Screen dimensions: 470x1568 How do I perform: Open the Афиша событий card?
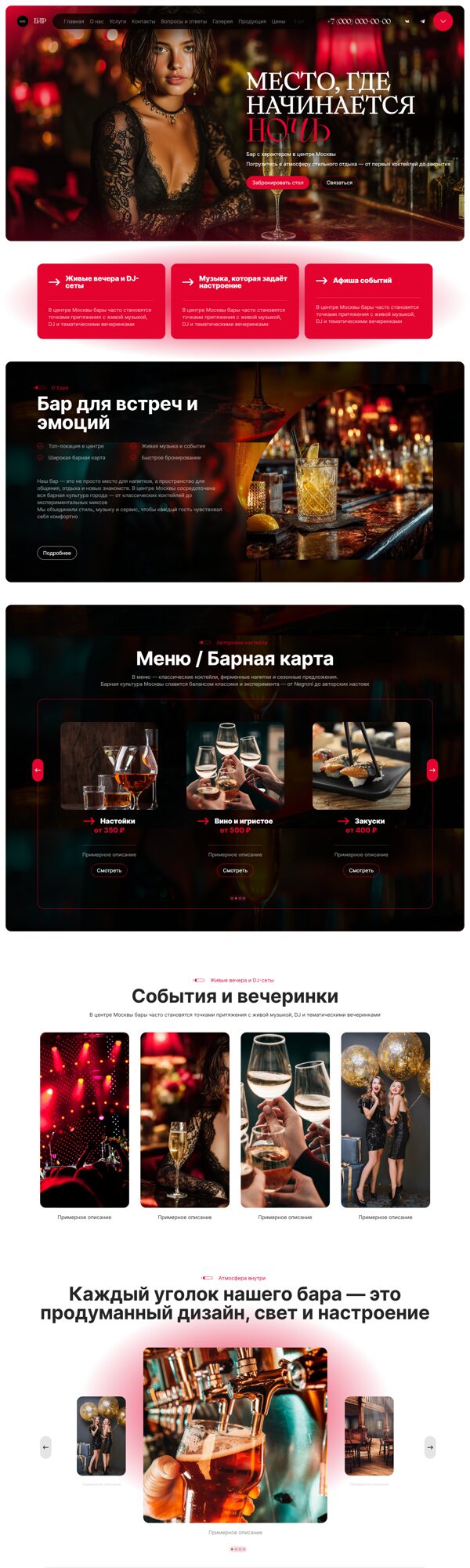pos(368,301)
